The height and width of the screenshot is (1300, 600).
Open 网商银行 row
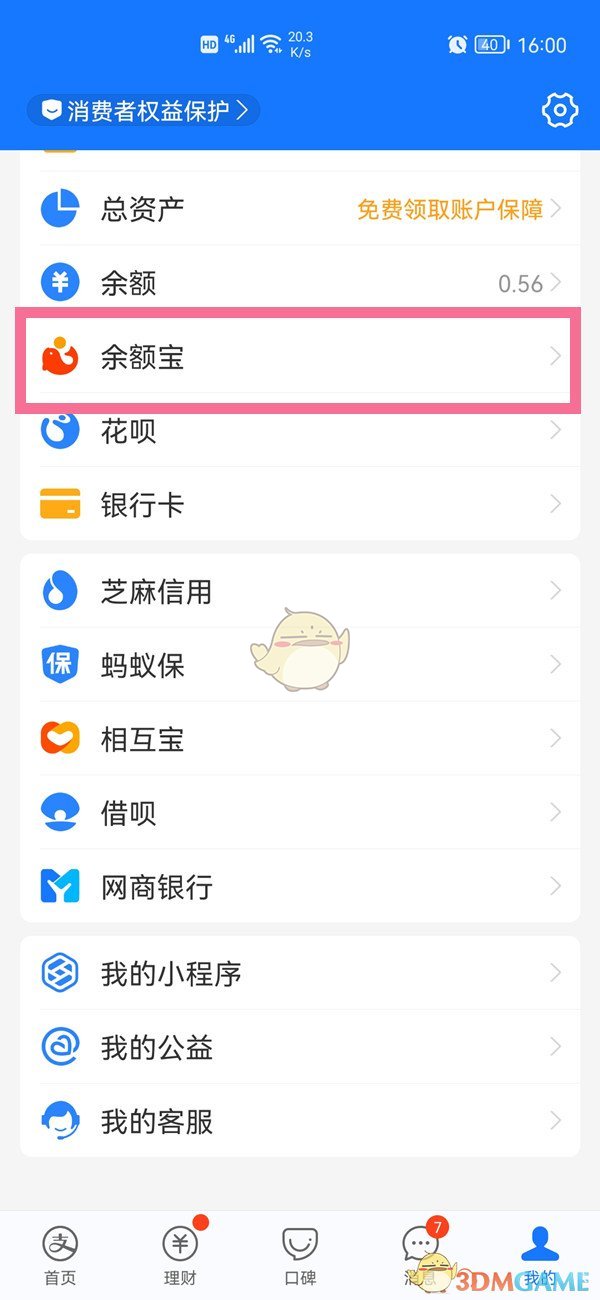[x=300, y=887]
